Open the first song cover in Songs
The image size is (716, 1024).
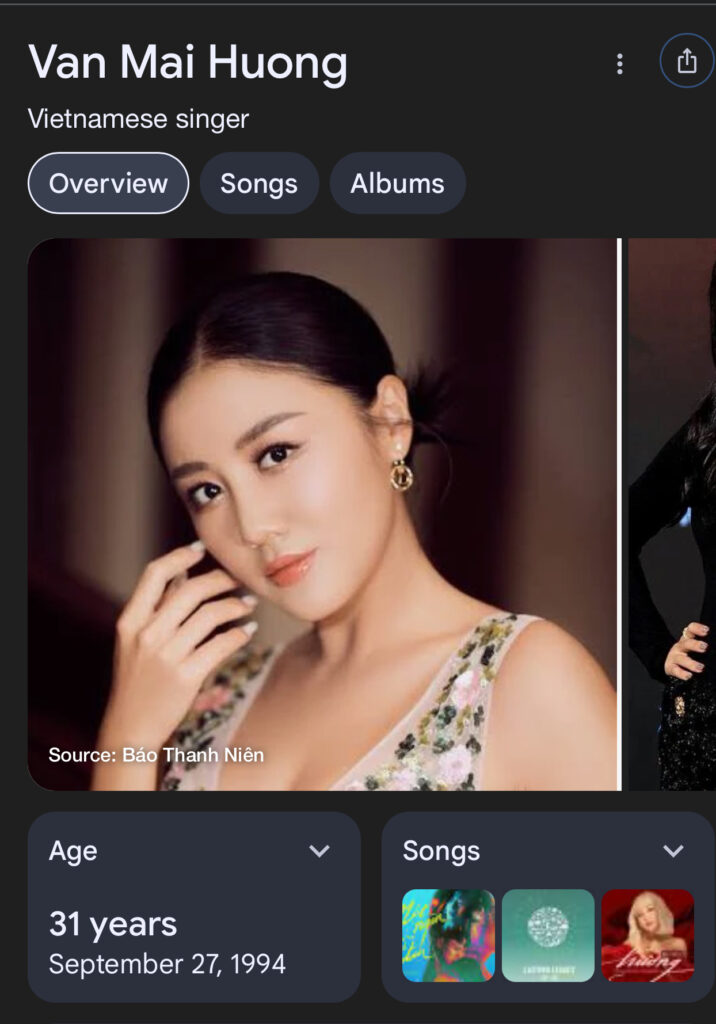click(x=448, y=935)
